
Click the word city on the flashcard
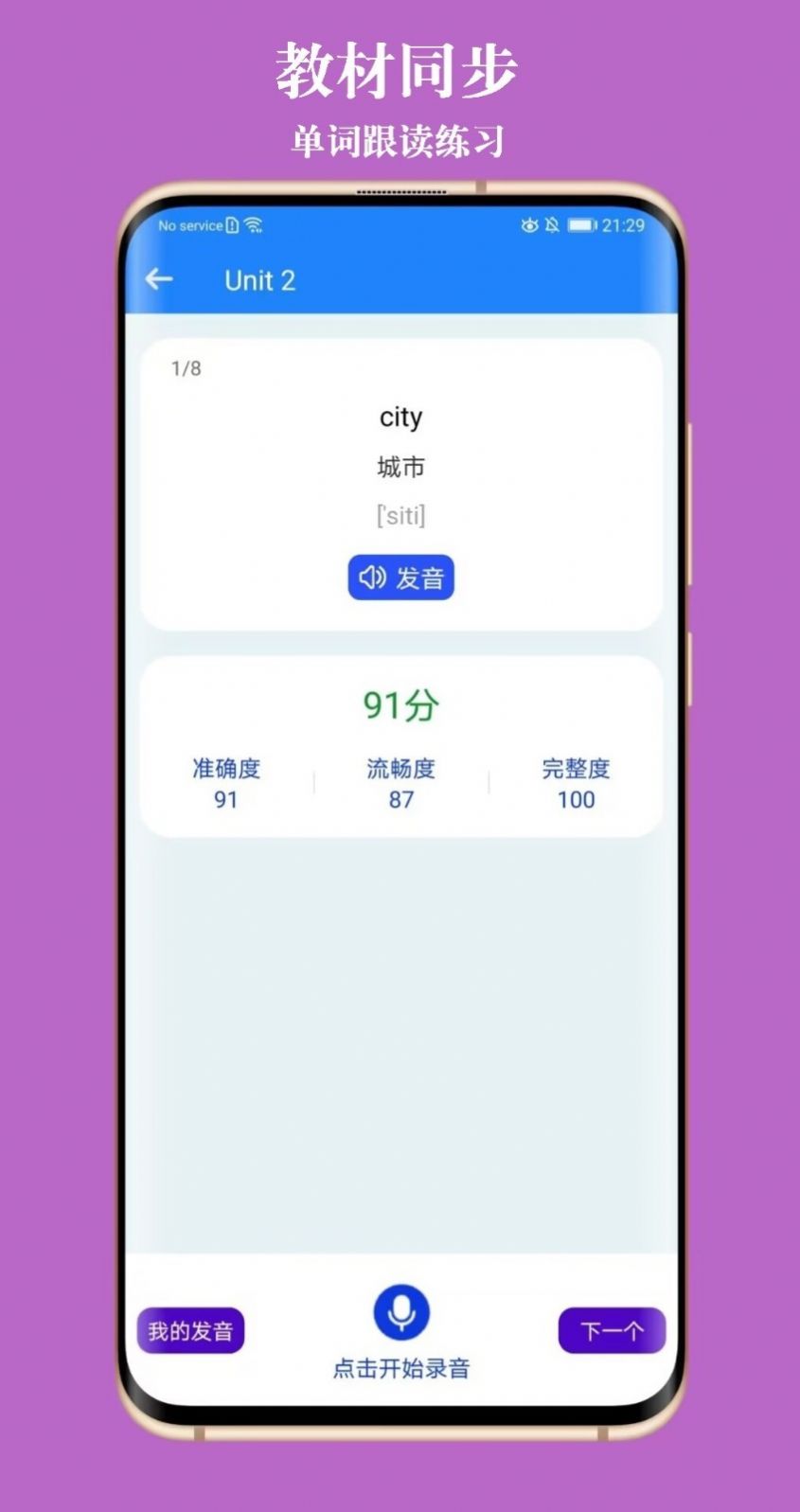(400, 418)
